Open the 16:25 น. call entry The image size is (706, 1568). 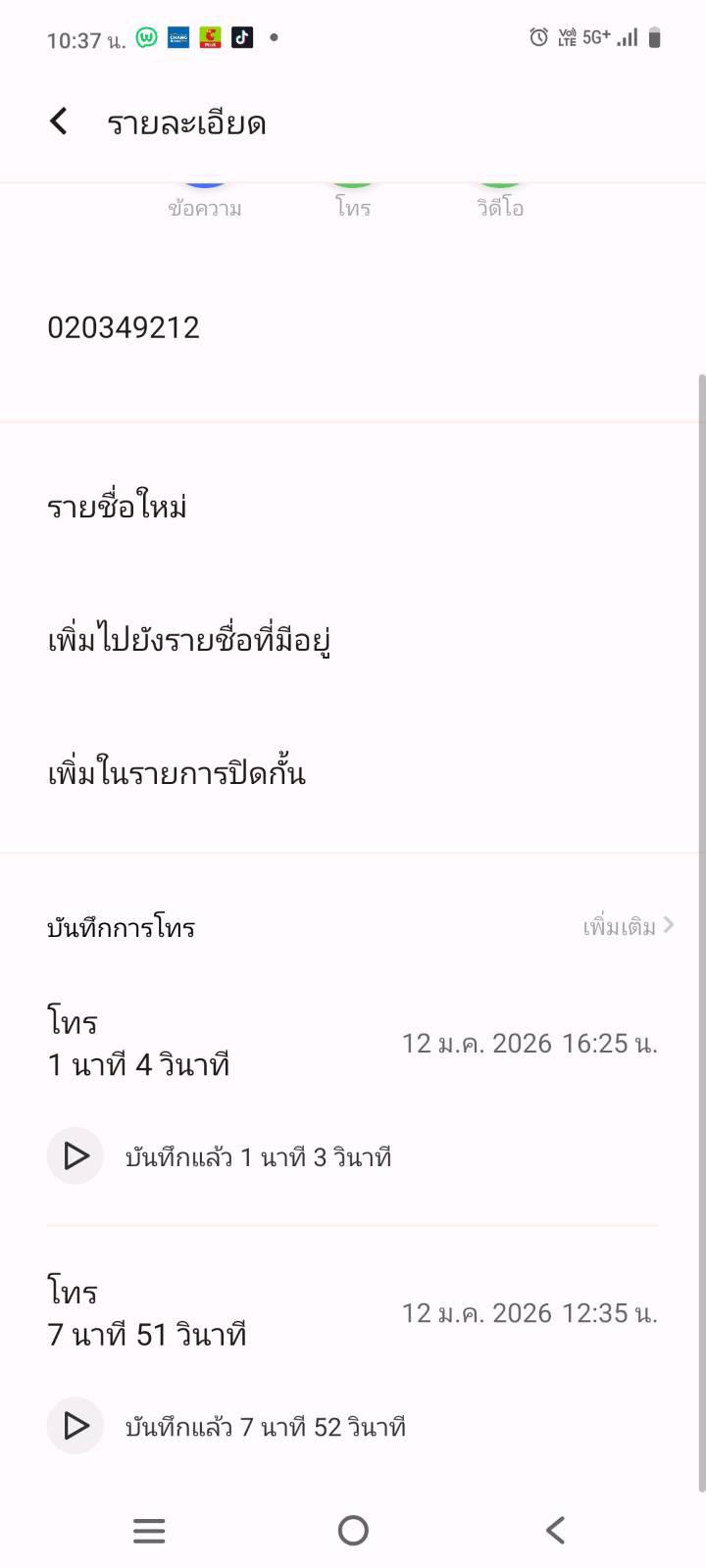pyautogui.click(x=353, y=1044)
